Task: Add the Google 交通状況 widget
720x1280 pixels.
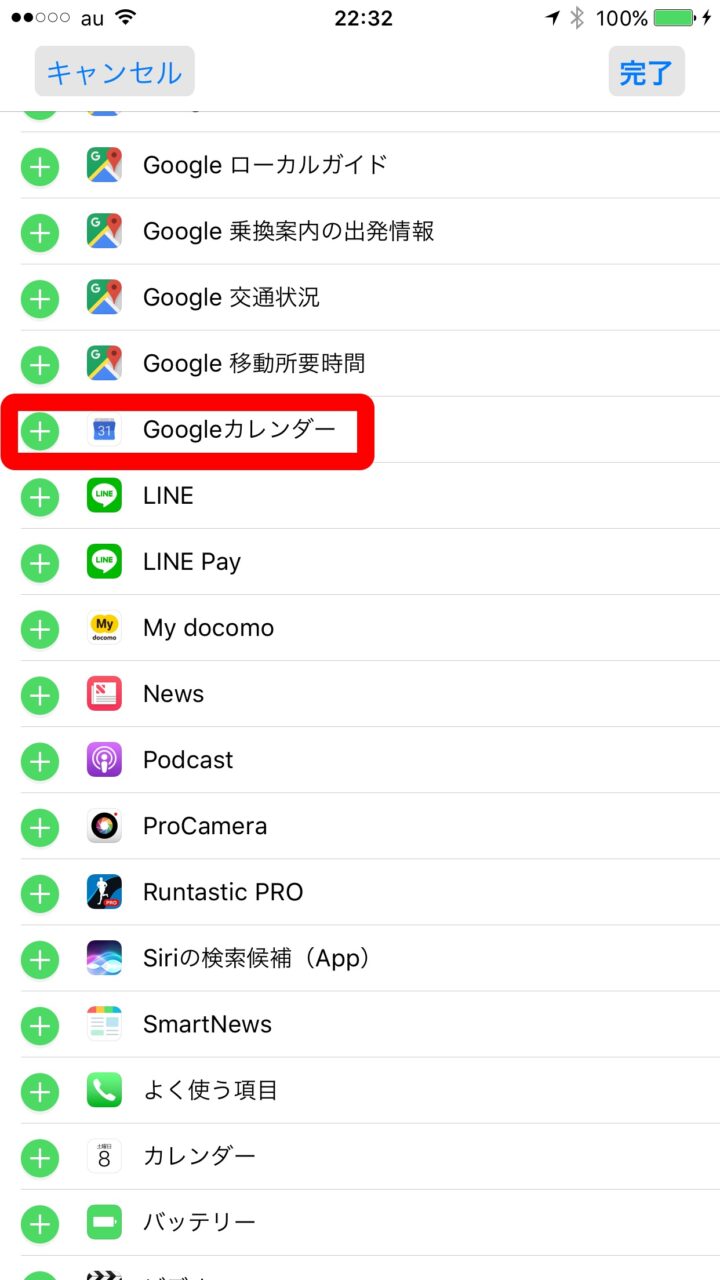Action: click(40, 298)
